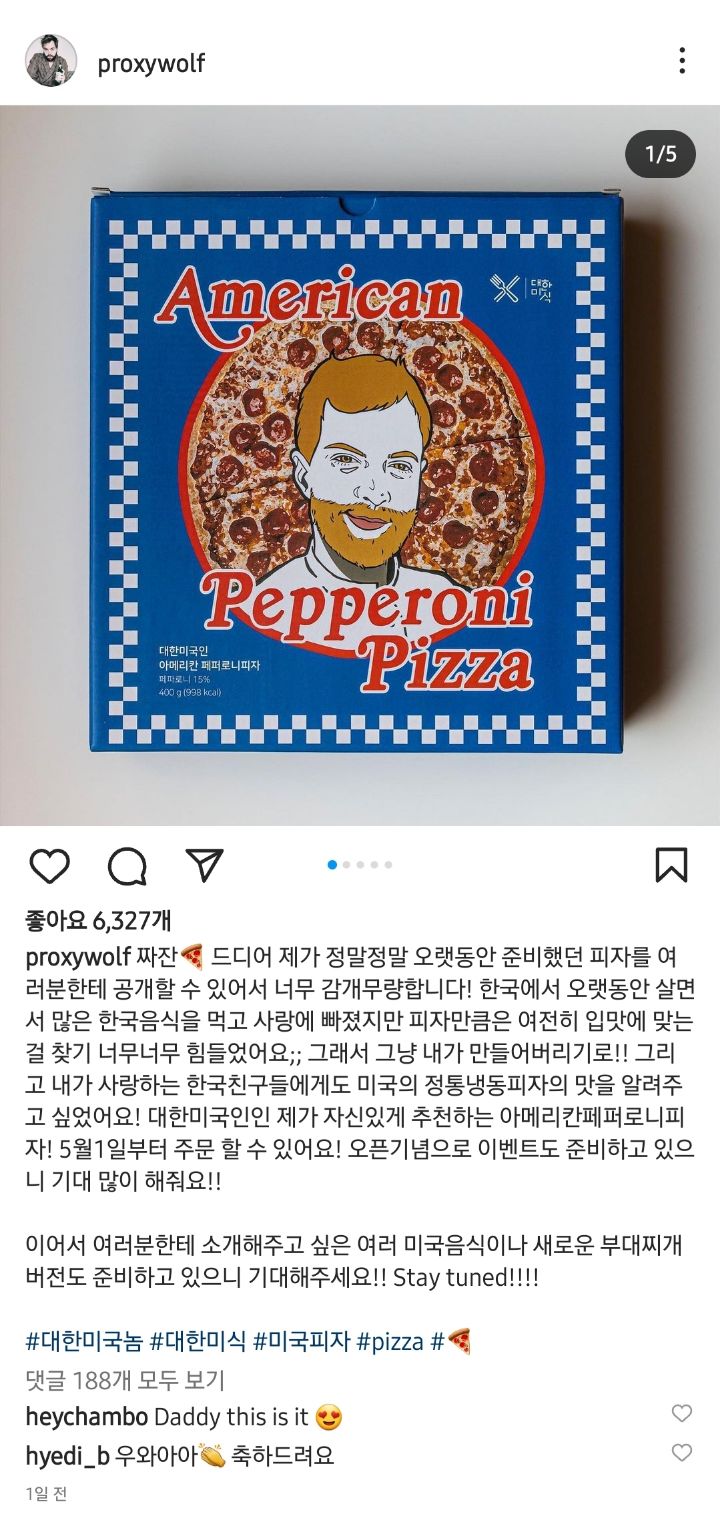Open the #대한미국놈 hashtag
This screenshot has width=720, height=1514.
[84, 1341]
